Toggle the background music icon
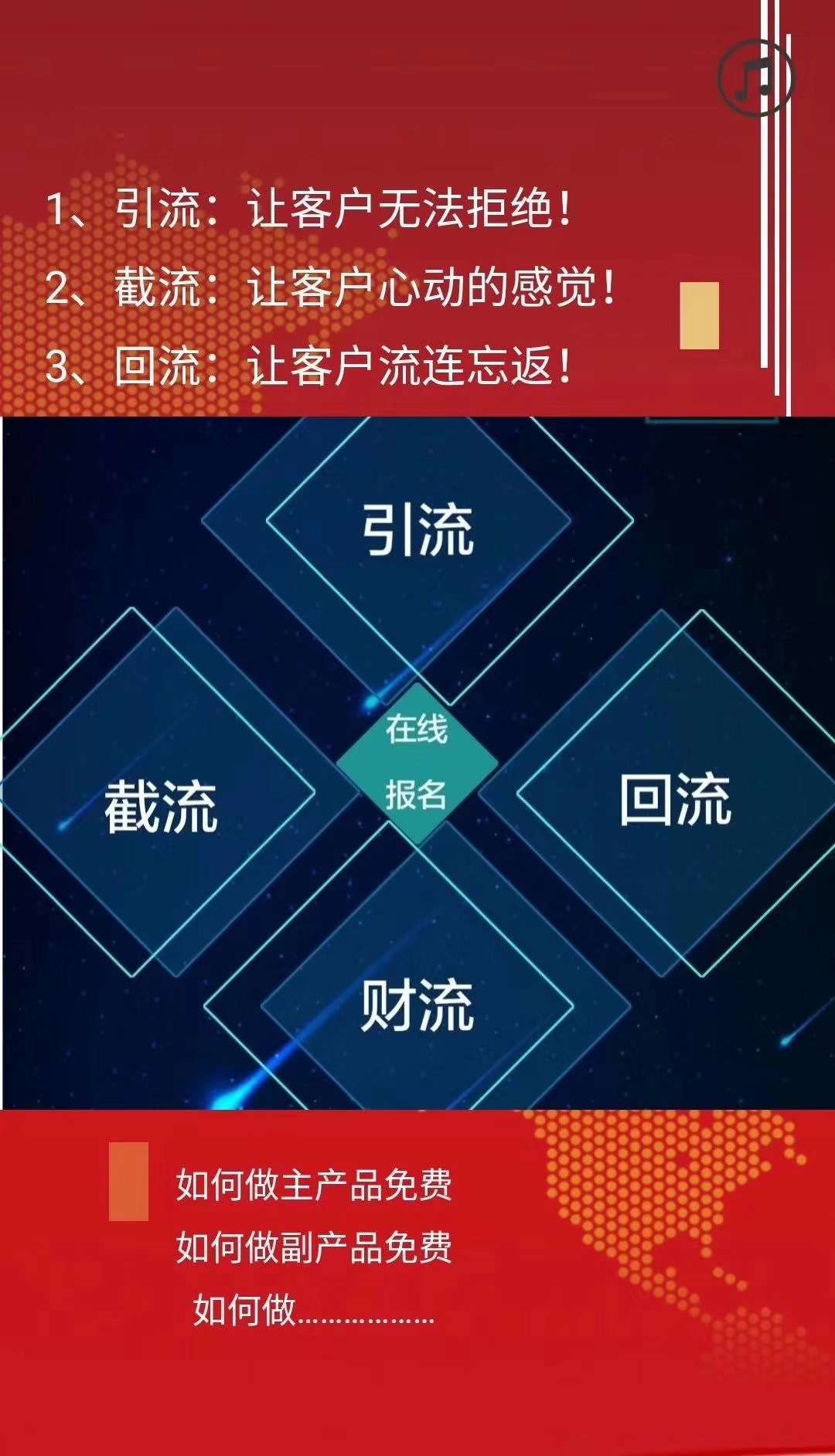The width and height of the screenshot is (835, 1456). point(755,78)
